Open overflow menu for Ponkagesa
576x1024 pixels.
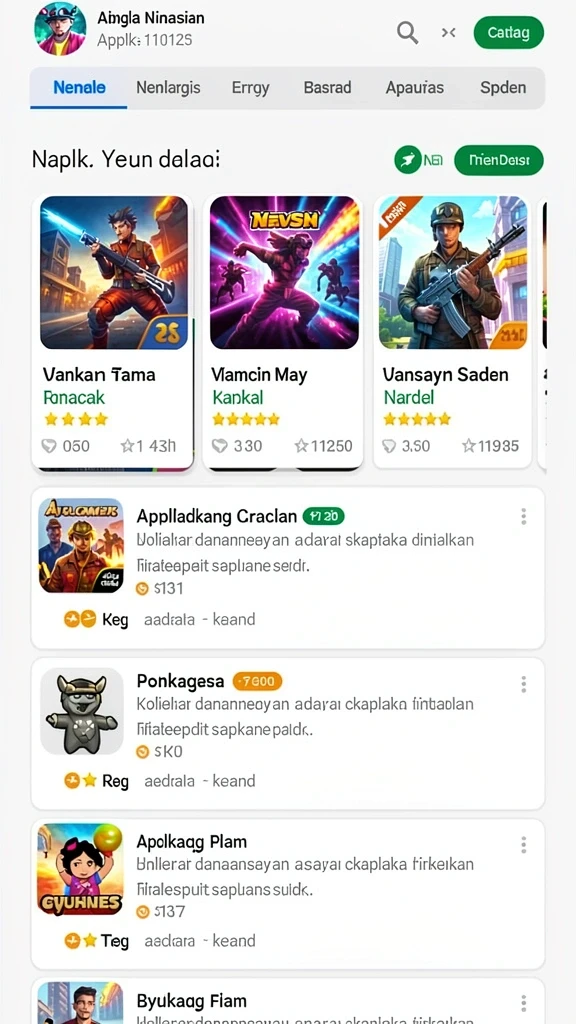[x=523, y=684]
